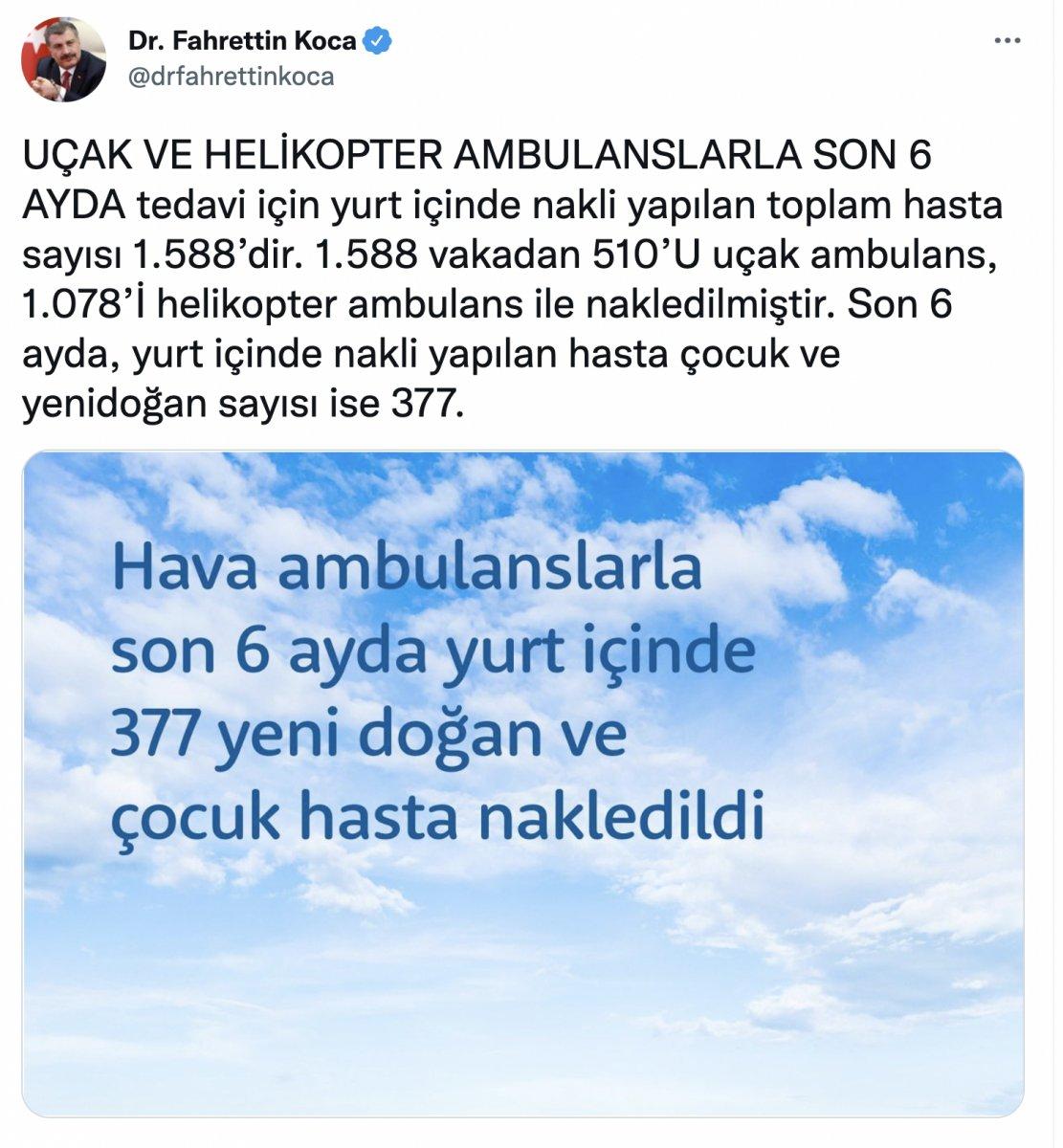
Task: Open Dr. Fahrettin Koca's profile picture
Action: pos(63,55)
